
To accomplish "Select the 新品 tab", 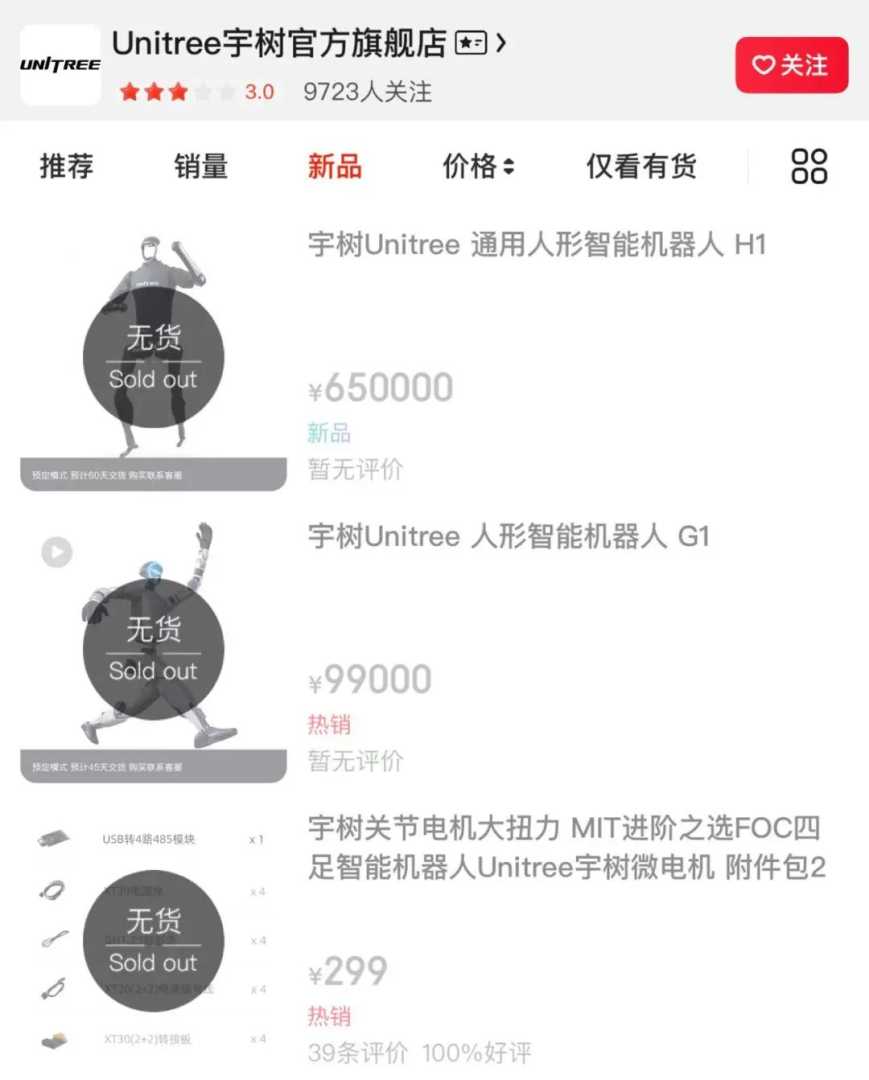I will tap(334, 166).
